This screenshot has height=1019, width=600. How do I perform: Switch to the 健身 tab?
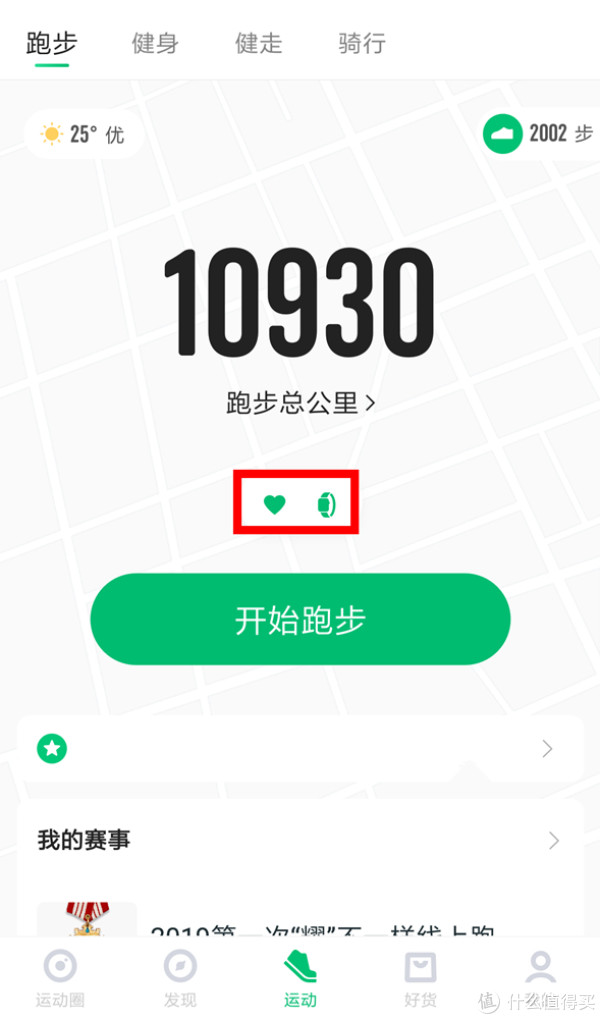point(154,44)
